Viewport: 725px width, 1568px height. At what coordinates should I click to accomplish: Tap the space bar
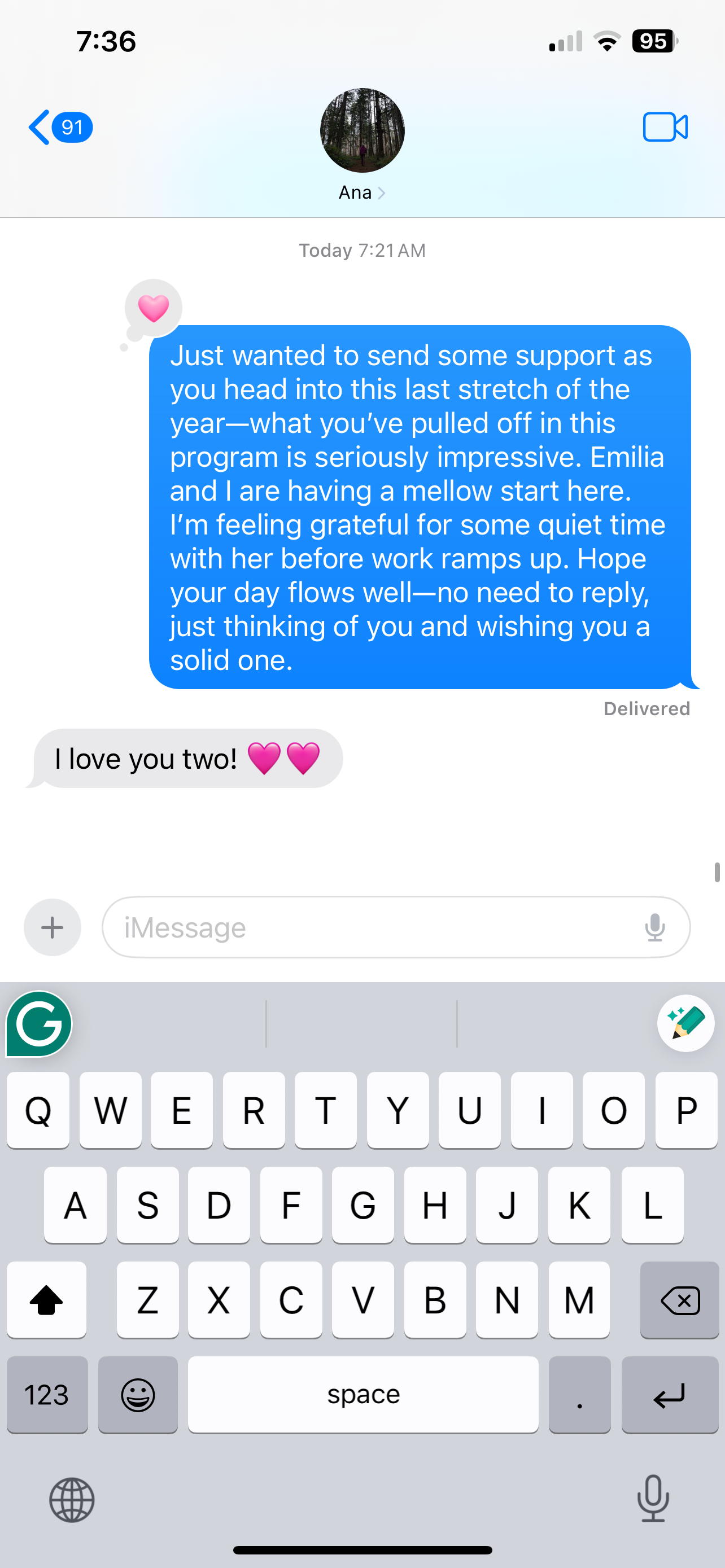click(x=363, y=1395)
